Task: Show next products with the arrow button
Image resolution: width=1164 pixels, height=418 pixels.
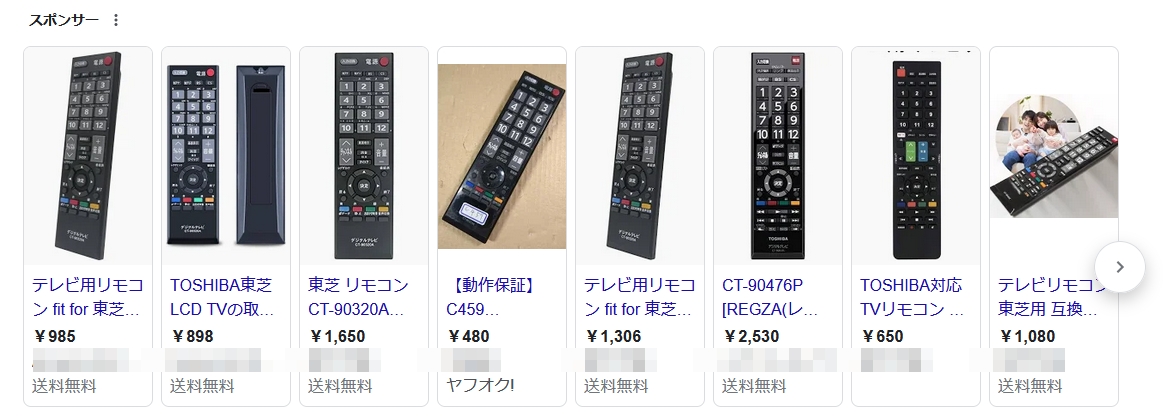Action: pyautogui.click(x=1119, y=267)
